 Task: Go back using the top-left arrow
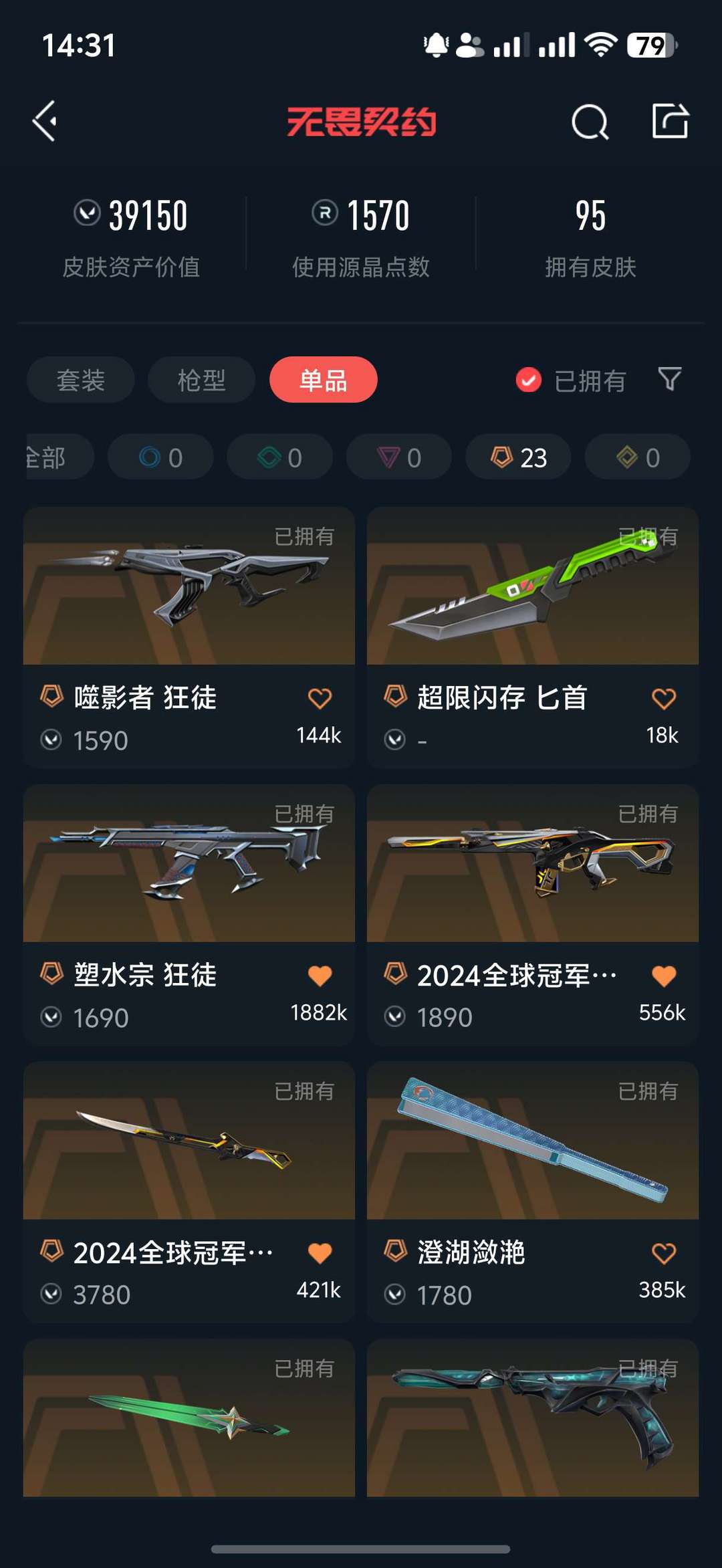tap(45, 122)
